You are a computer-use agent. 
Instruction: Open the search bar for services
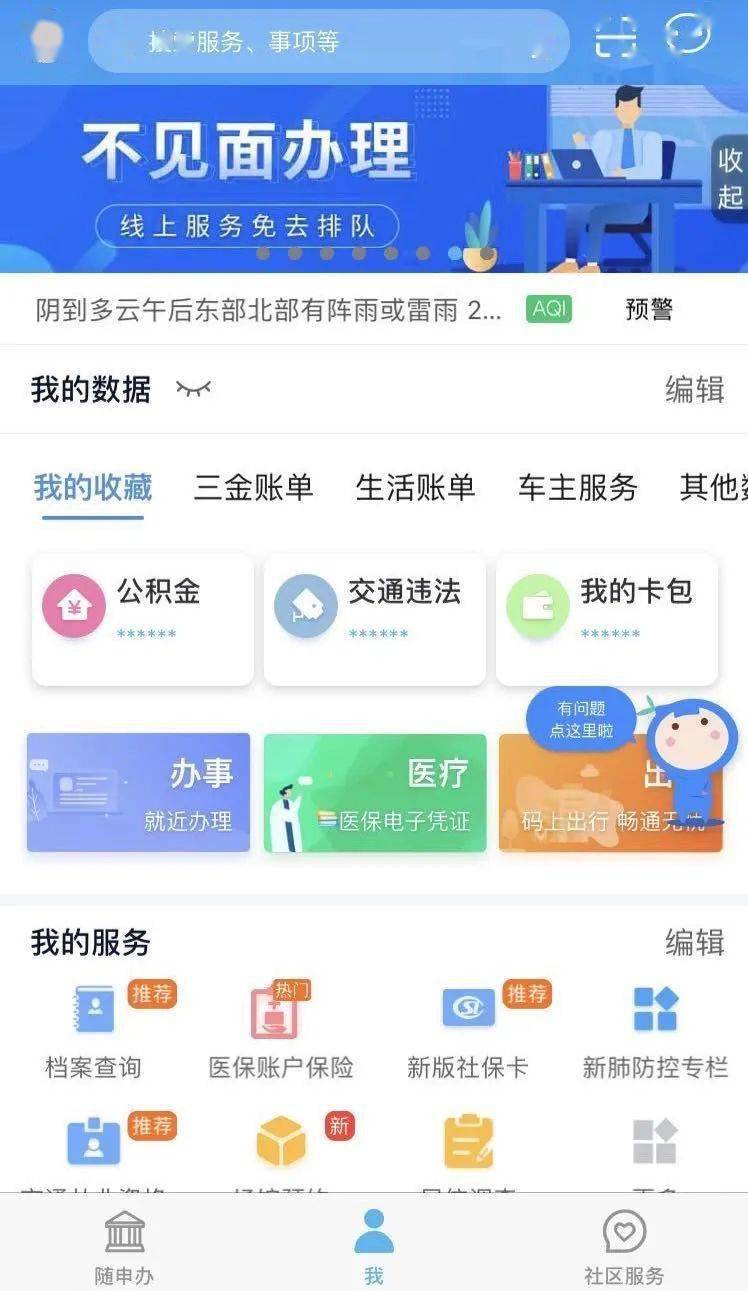pos(330,41)
